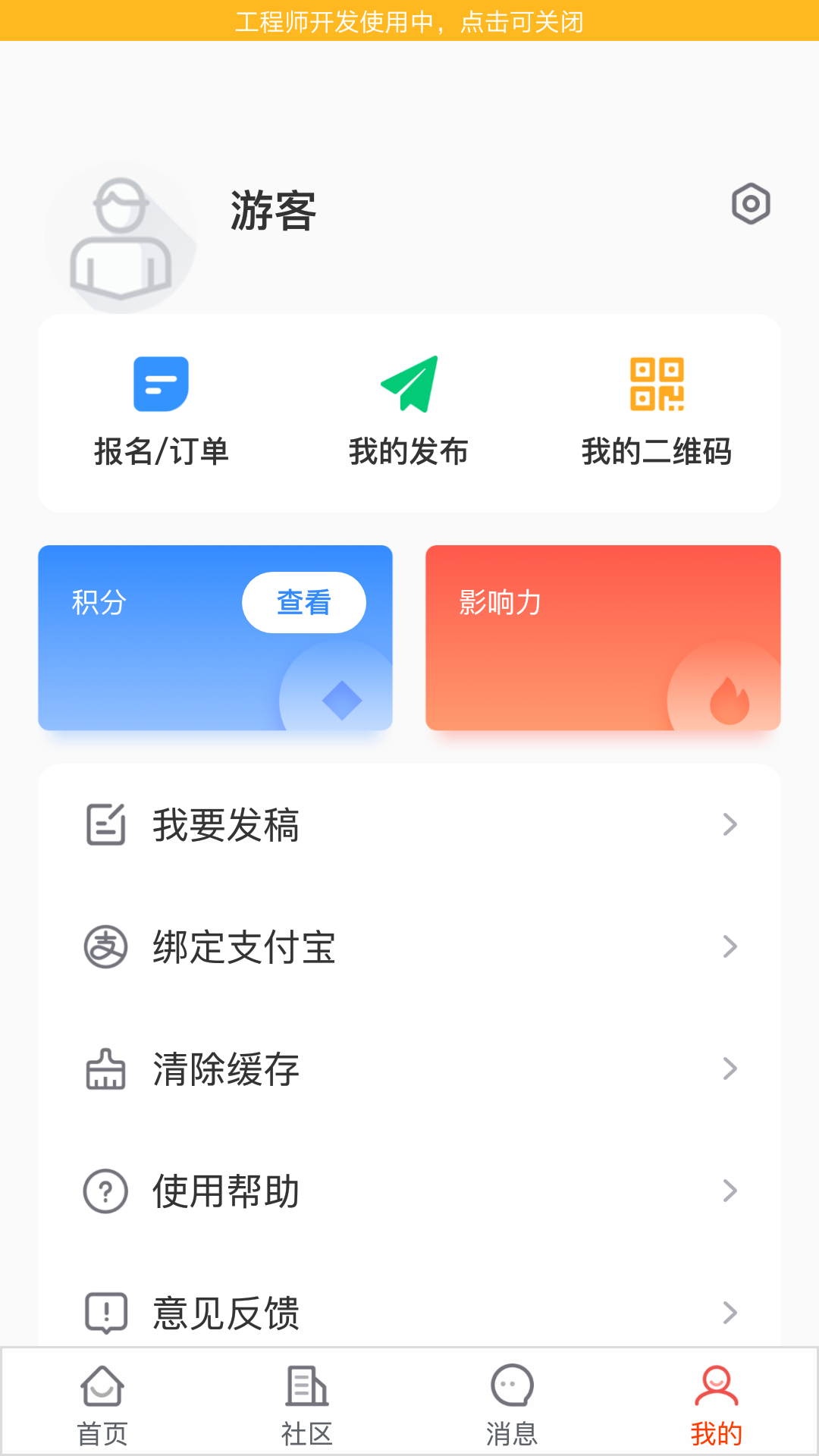Switch to the 首页 tab

tap(102, 1405)
